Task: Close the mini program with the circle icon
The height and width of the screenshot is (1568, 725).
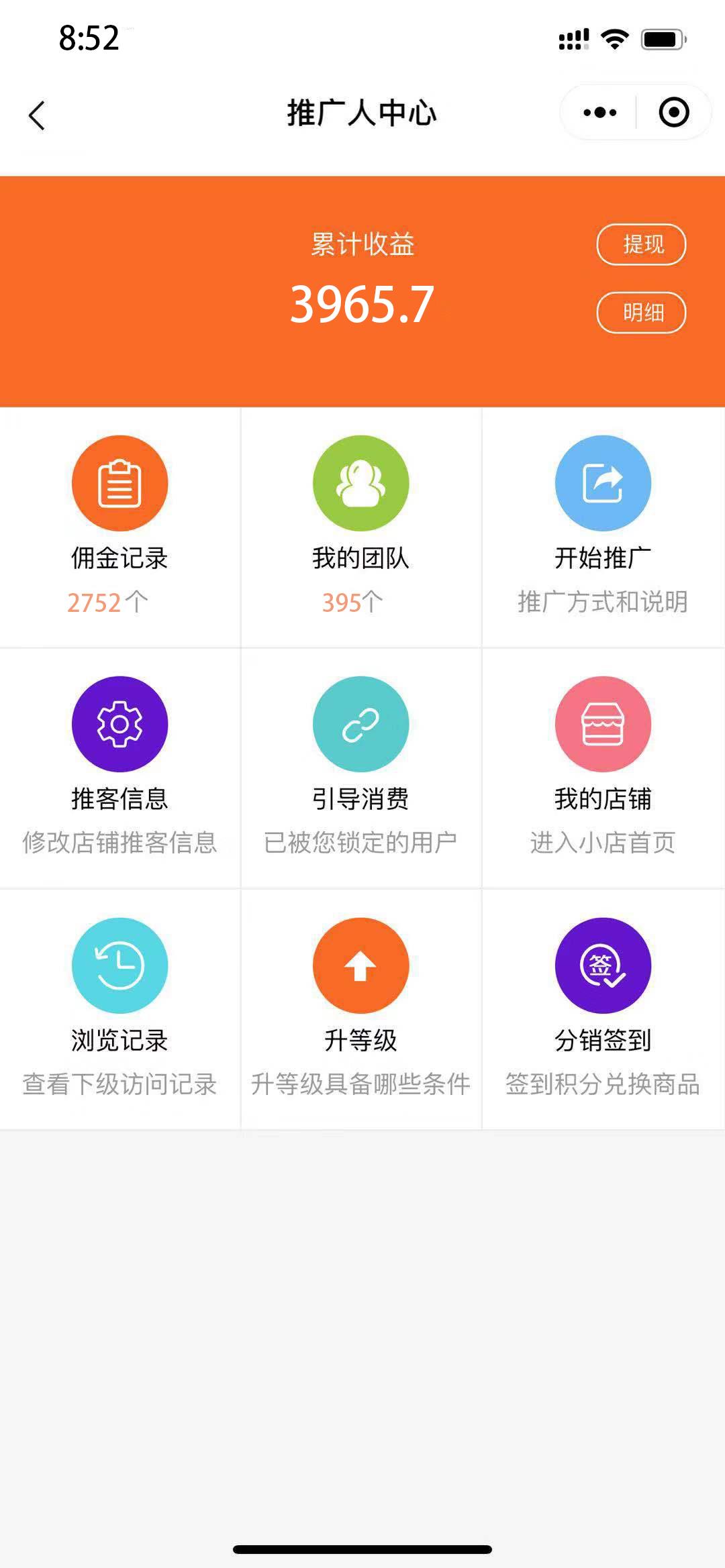Action: pos(674,112)
